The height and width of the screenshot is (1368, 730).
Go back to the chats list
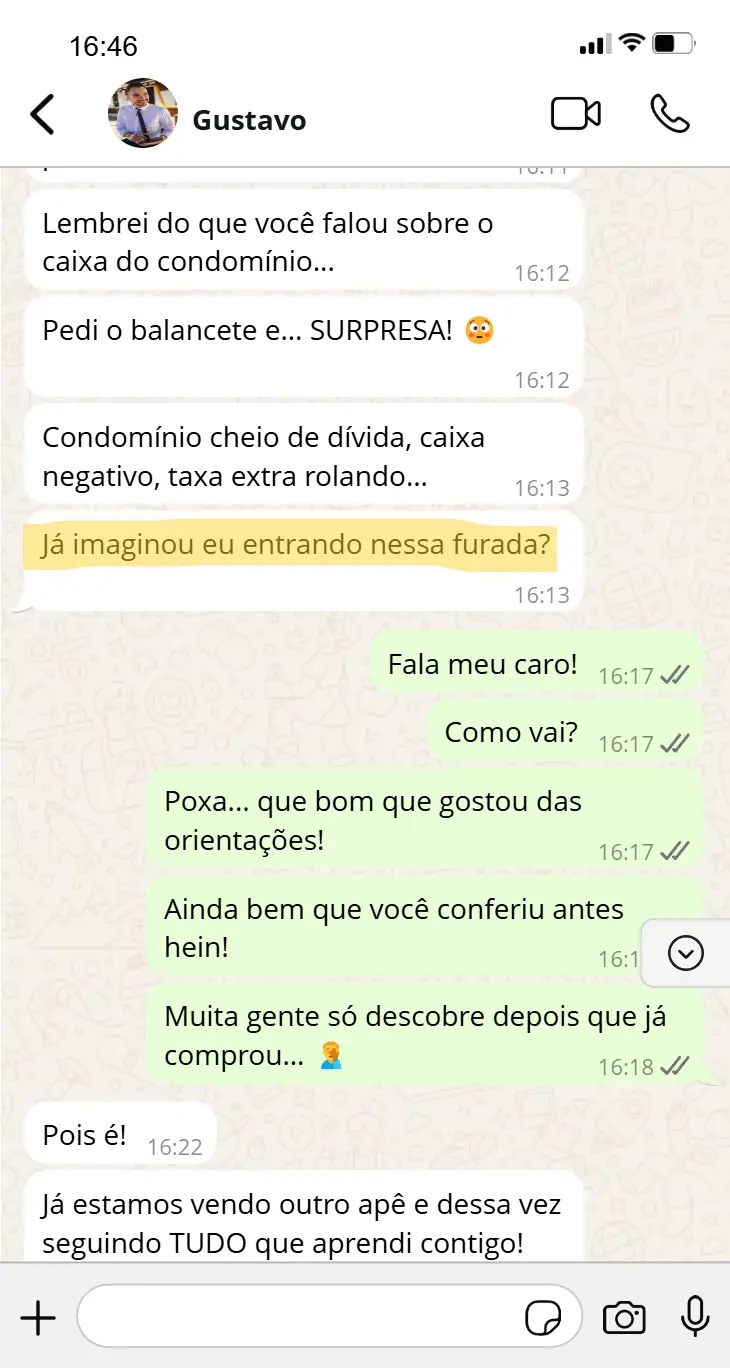[42, 114]
